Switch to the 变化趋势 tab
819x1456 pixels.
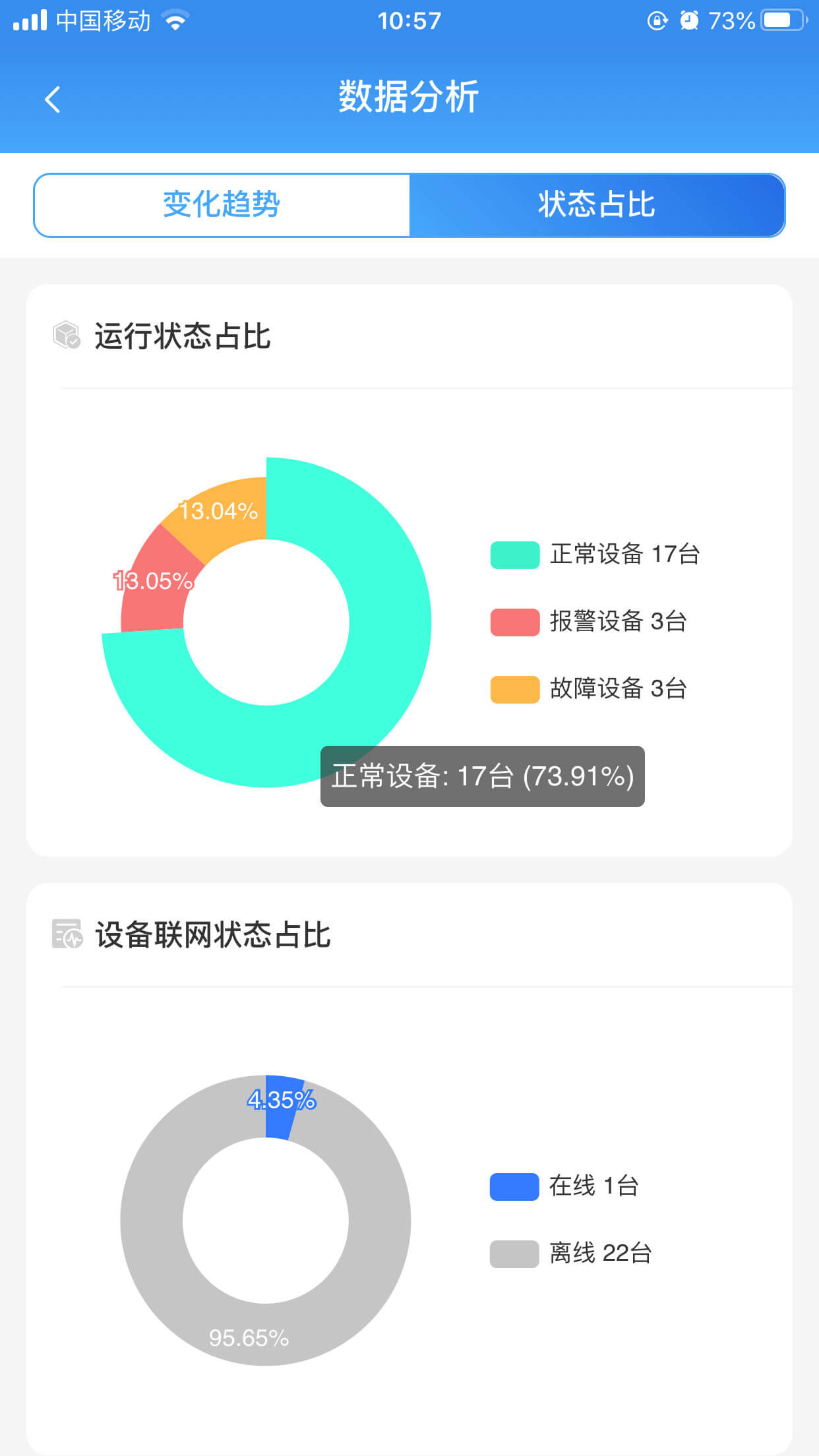(222, 204)
